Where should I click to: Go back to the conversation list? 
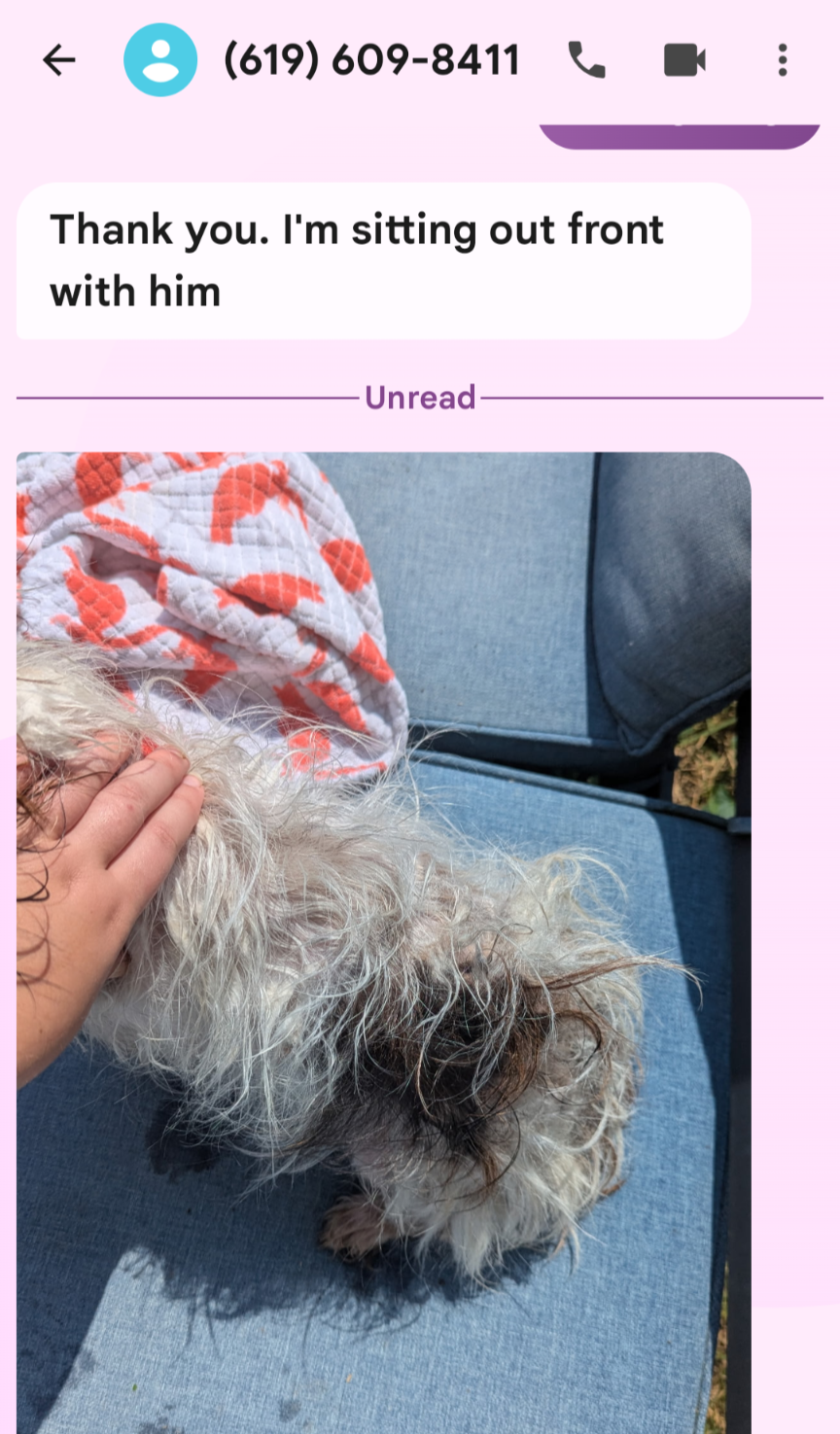(x=59, y=60)
